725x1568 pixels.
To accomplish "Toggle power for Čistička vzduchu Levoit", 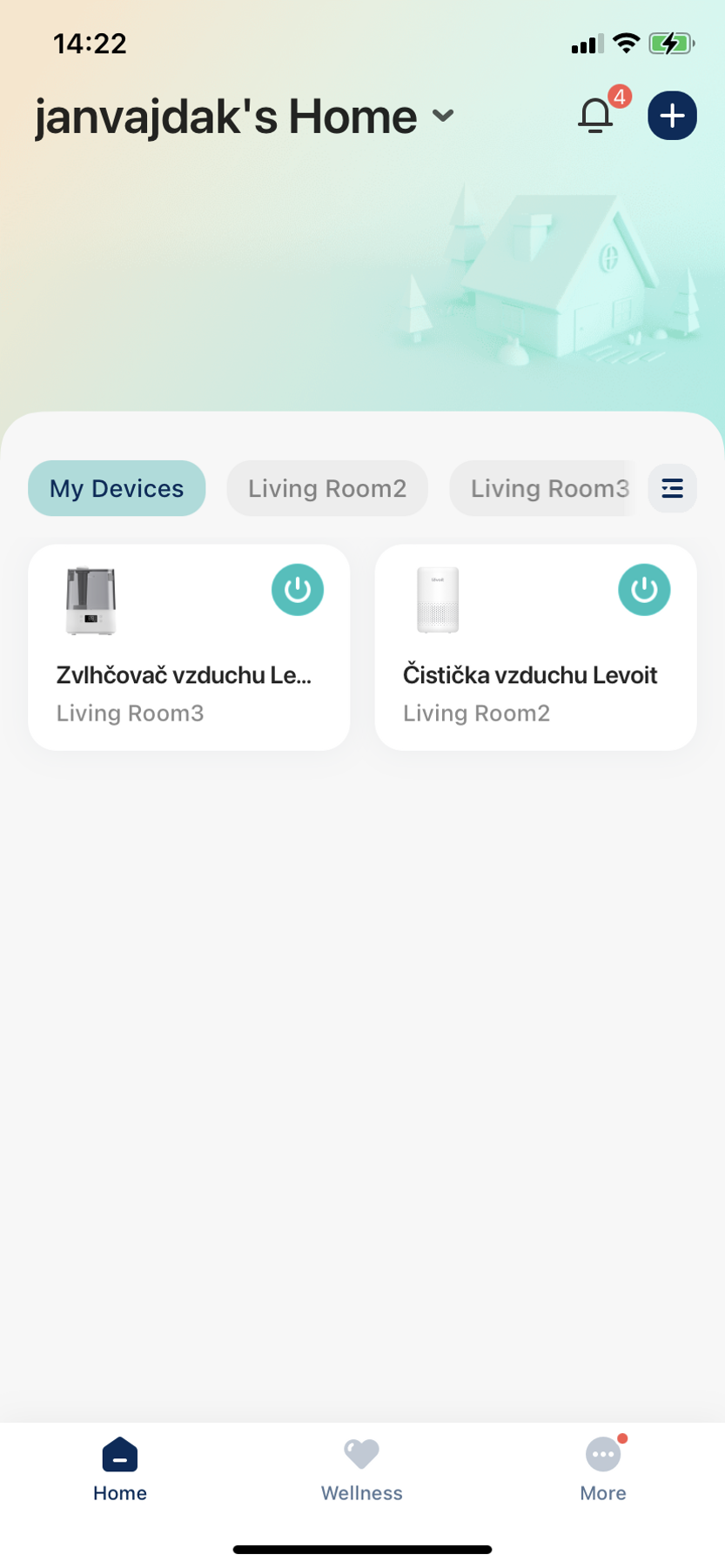I will coord(644,590).
